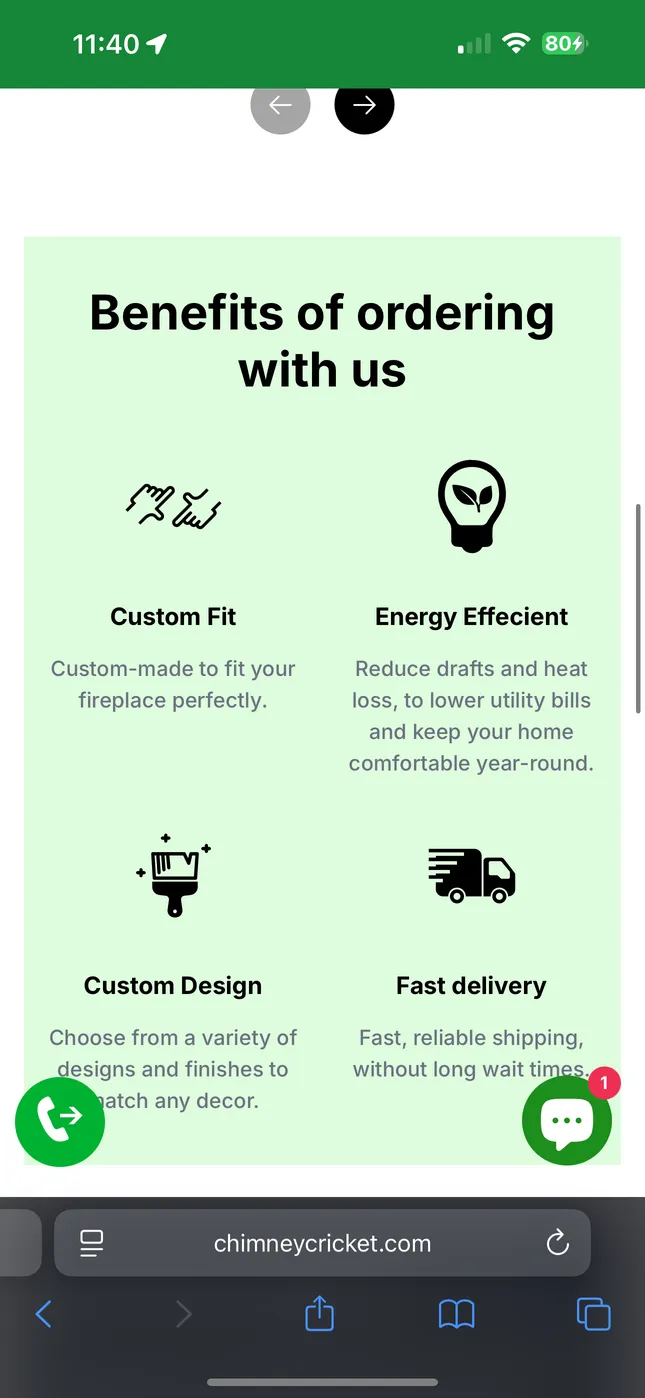Open the page reader menu icon
Screen dimensions: 645x1398
(92, 1243)
